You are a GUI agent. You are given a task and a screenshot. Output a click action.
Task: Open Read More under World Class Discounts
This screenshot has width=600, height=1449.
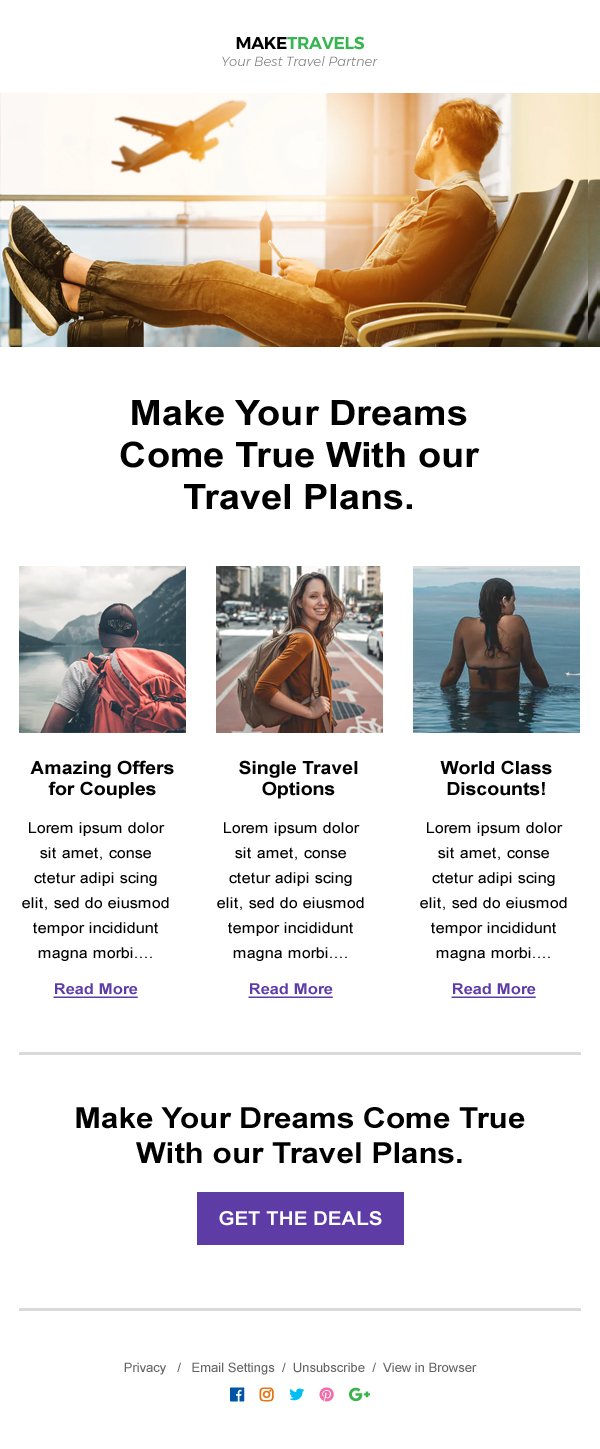pos(494,989)
